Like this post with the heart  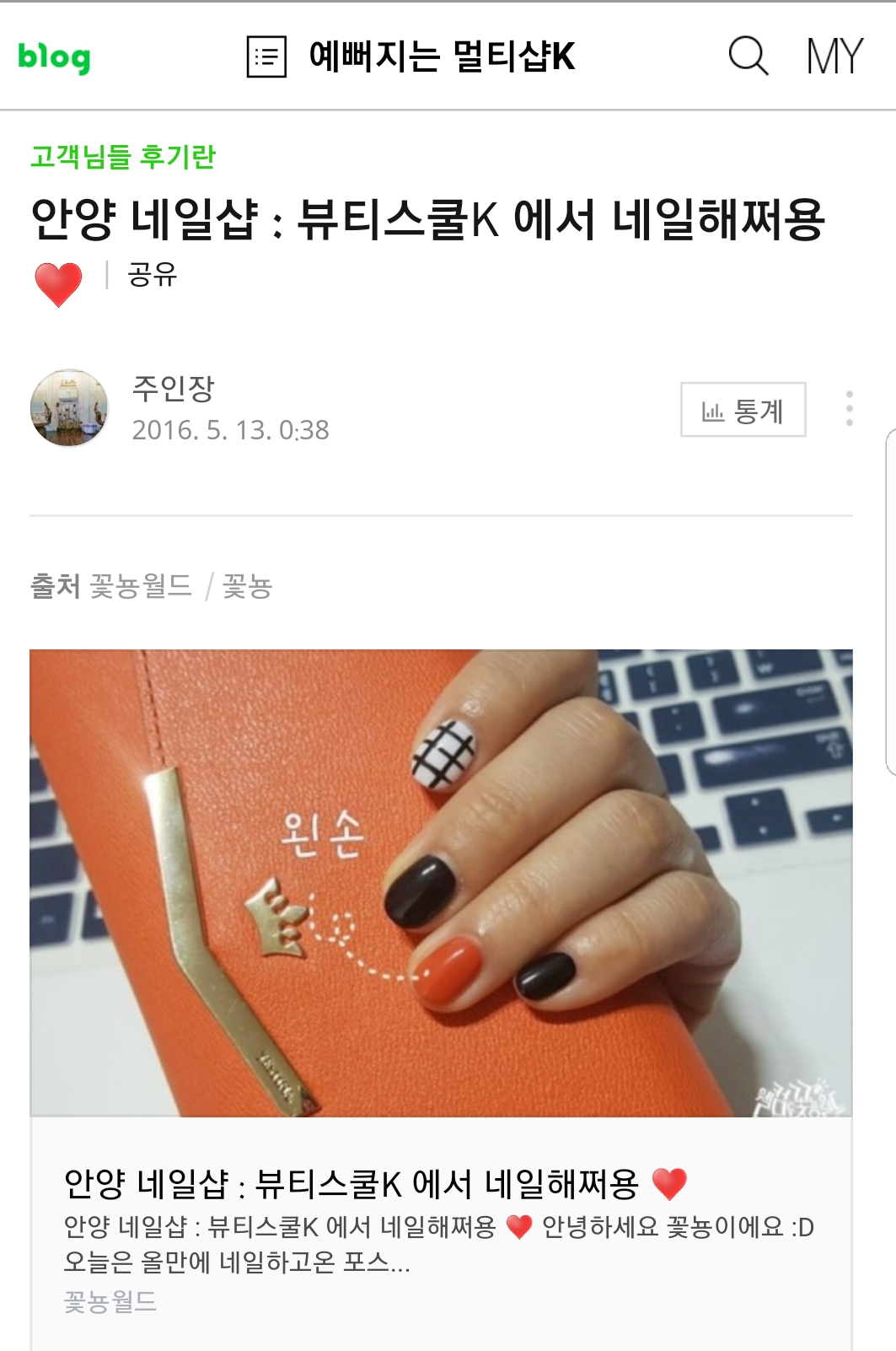[x=58, y=283]
